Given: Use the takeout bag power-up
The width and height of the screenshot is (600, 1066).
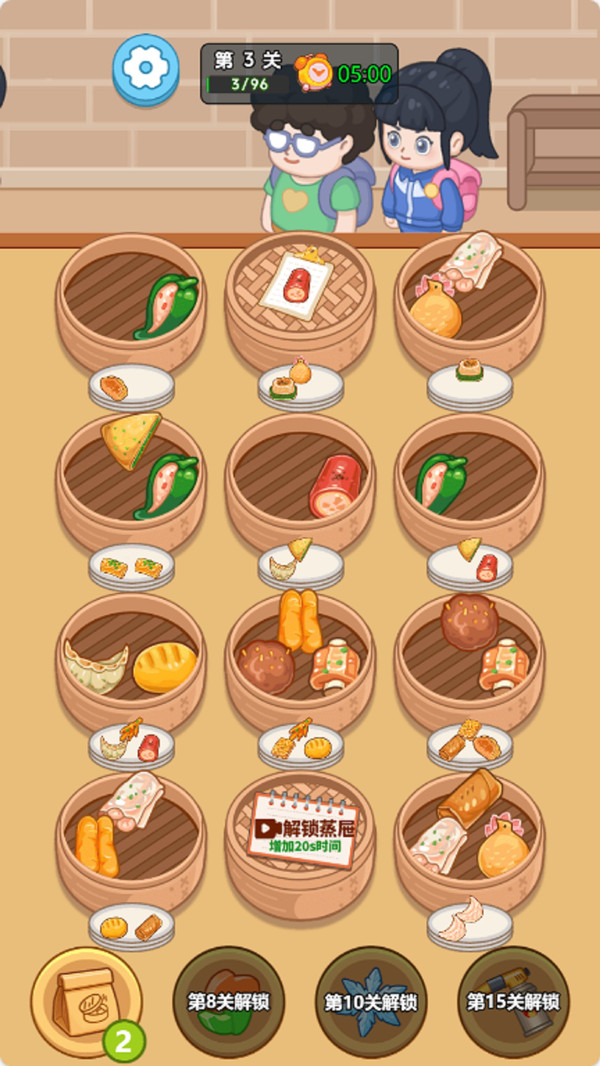Looking at the screenshot, I should point(86,1001).
